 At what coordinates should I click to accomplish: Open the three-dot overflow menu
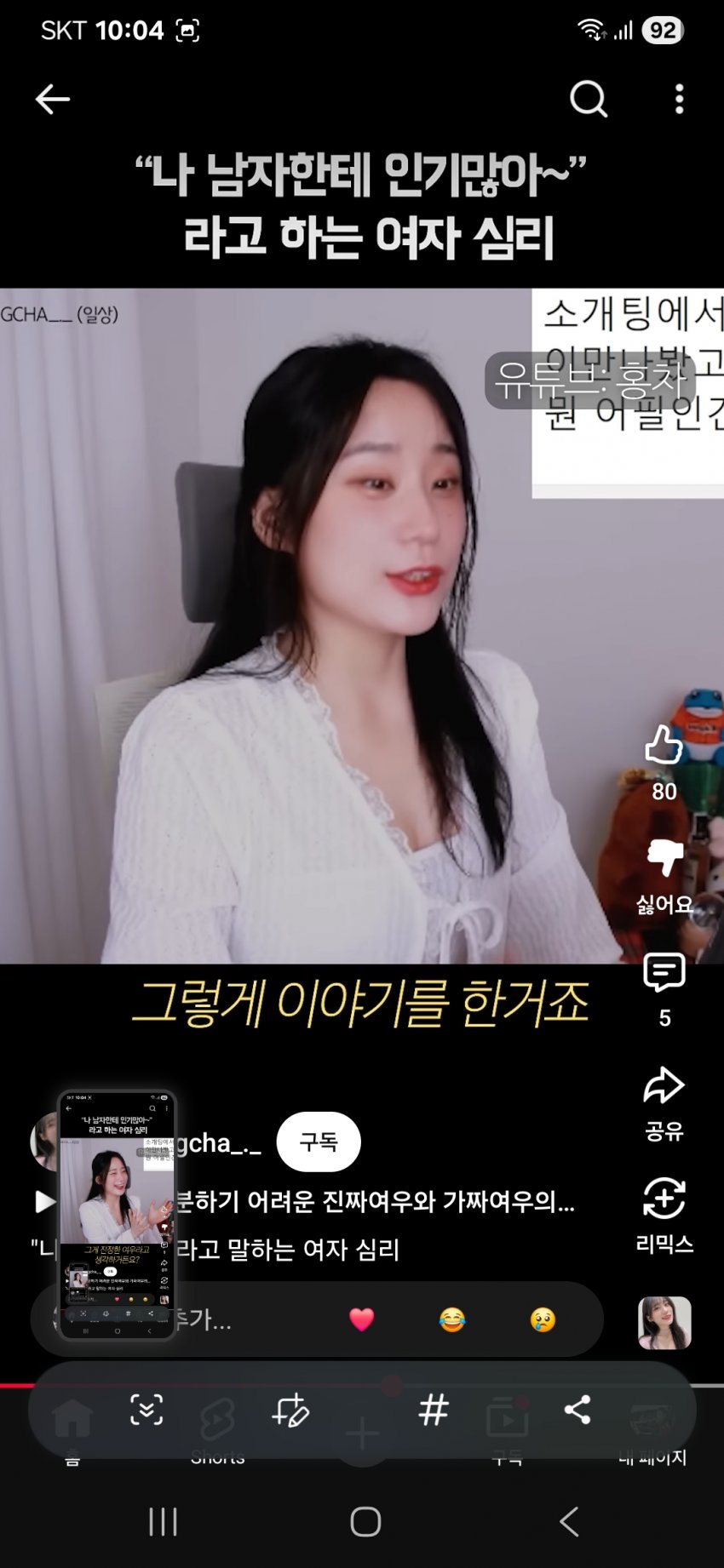click(x=679, y=100)
